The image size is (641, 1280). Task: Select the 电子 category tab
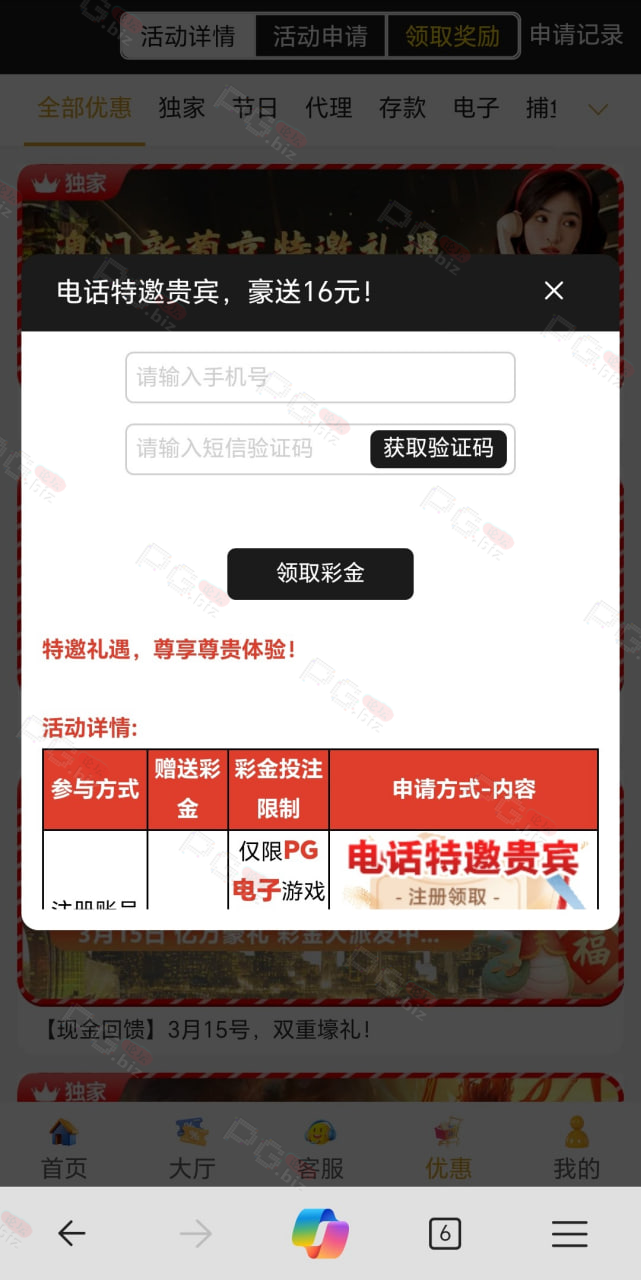(476, 108)
